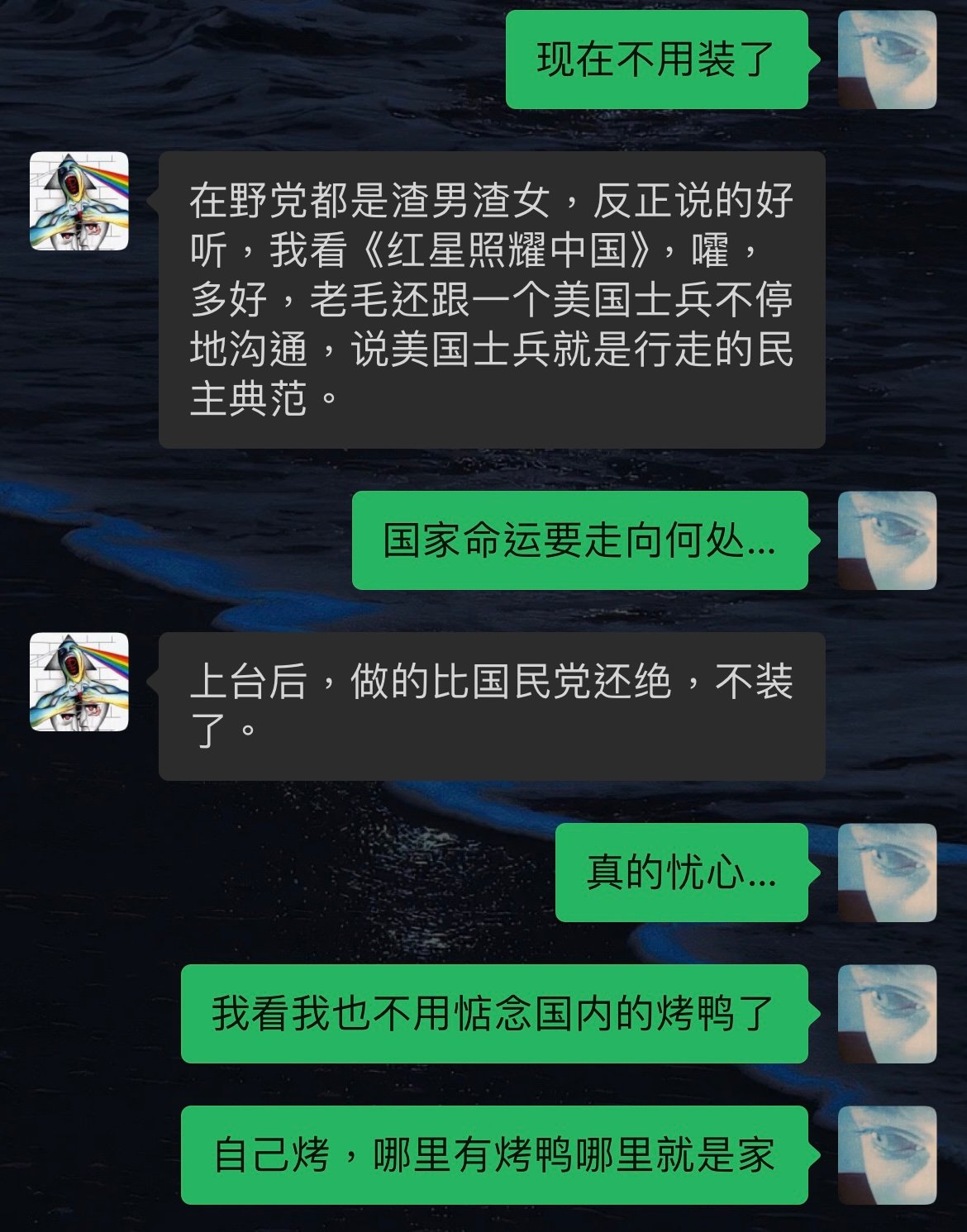The height and width of the screenshot is (1232, 967).
Task: Open contact's avatar beside '在野党都是渣男渣女' message
Action: [79, 201]
